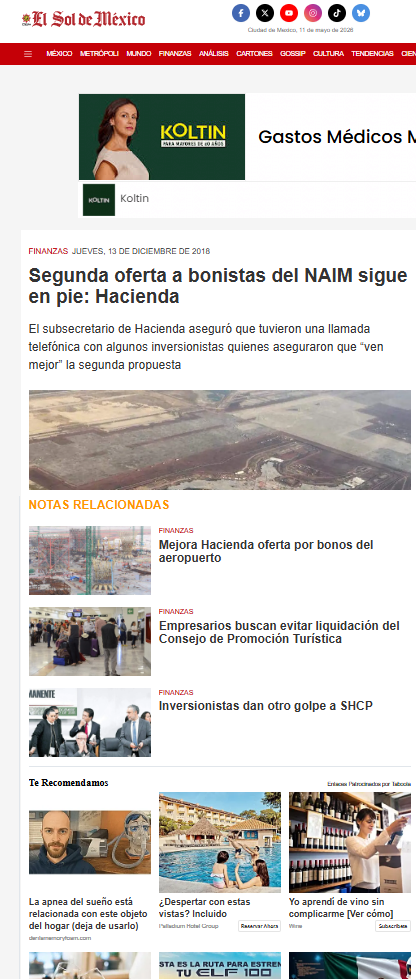This screenshot has height=979, width=416.
Task: Select the Cartones section
Action: (254, 54)
